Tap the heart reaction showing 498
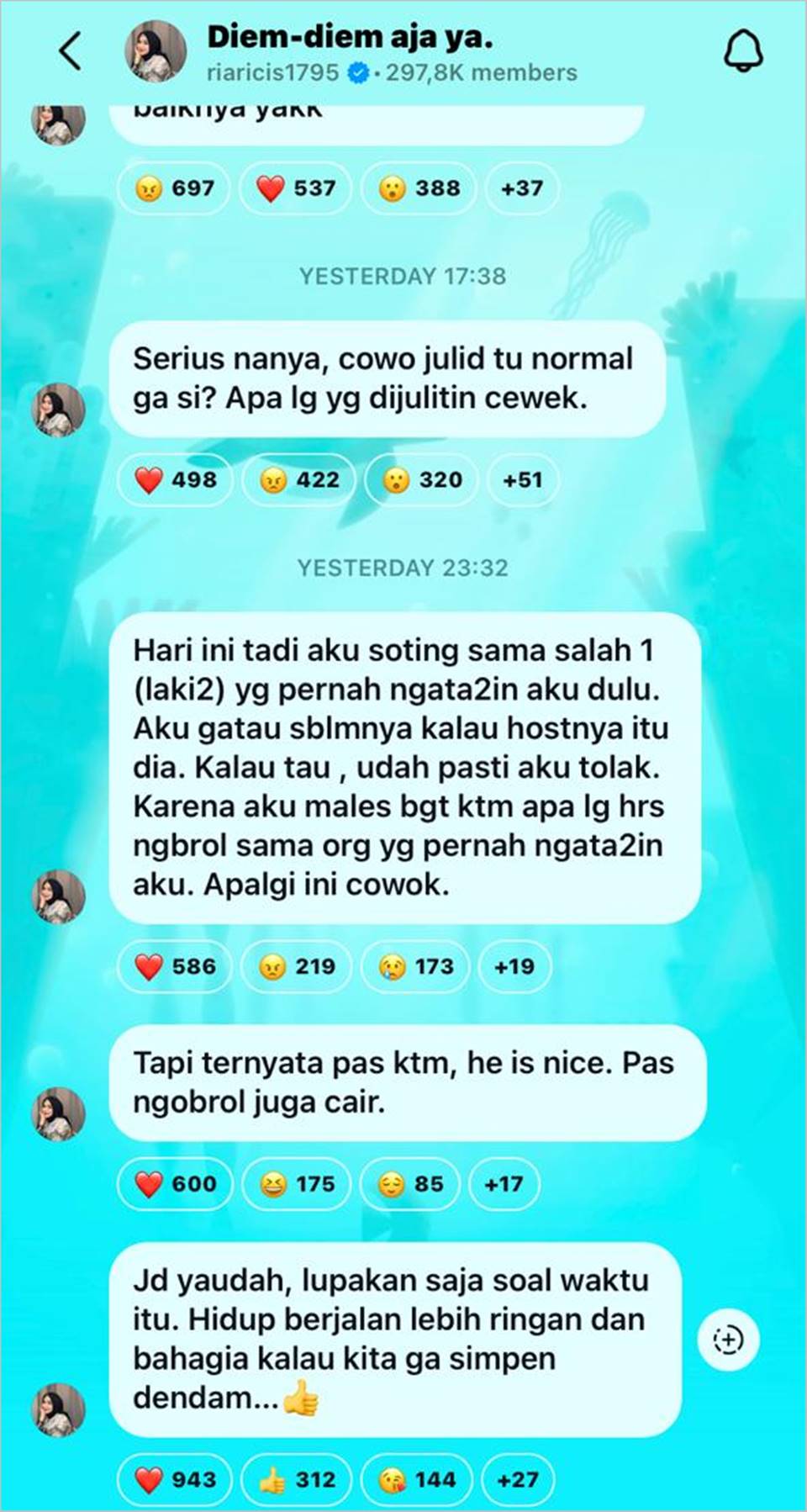This screenshot has height=1512, width=807. 175,480
